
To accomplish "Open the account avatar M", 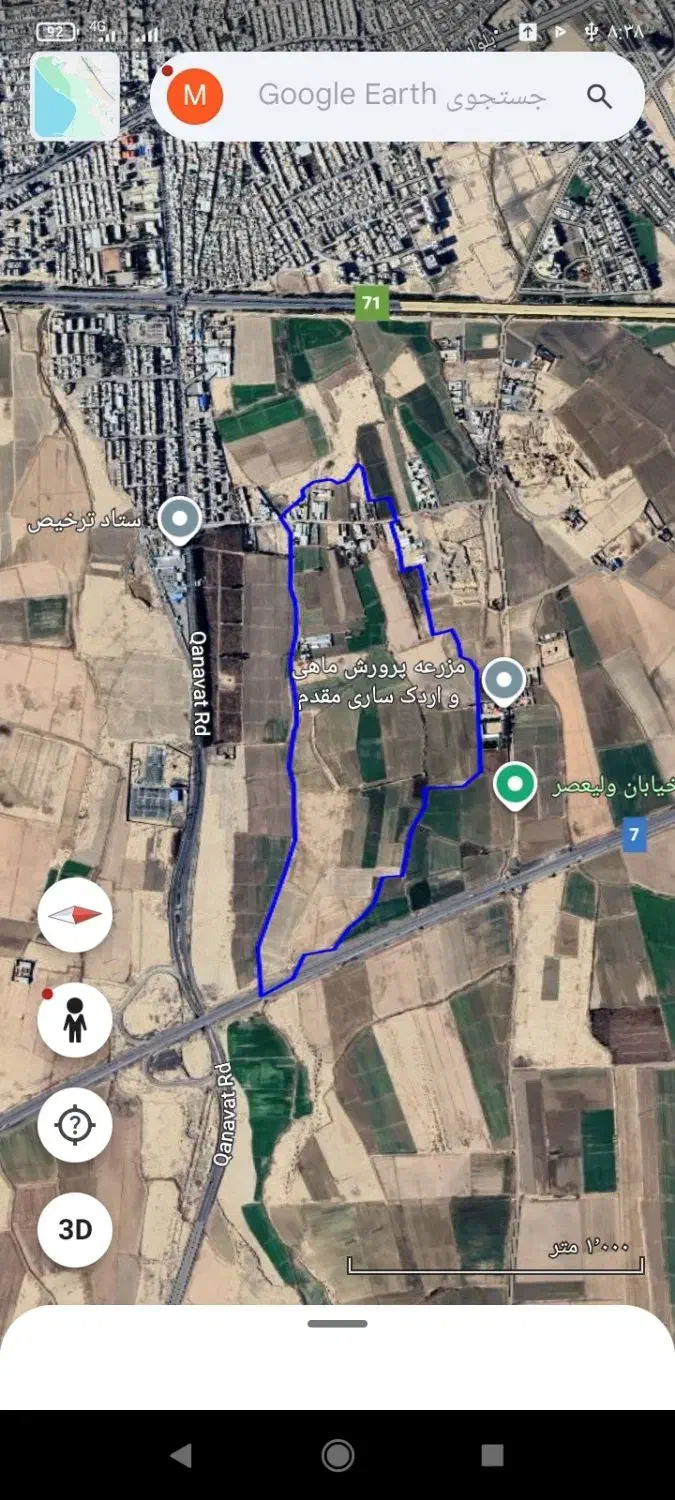I will pyautogui.click(x=195, y=96).
